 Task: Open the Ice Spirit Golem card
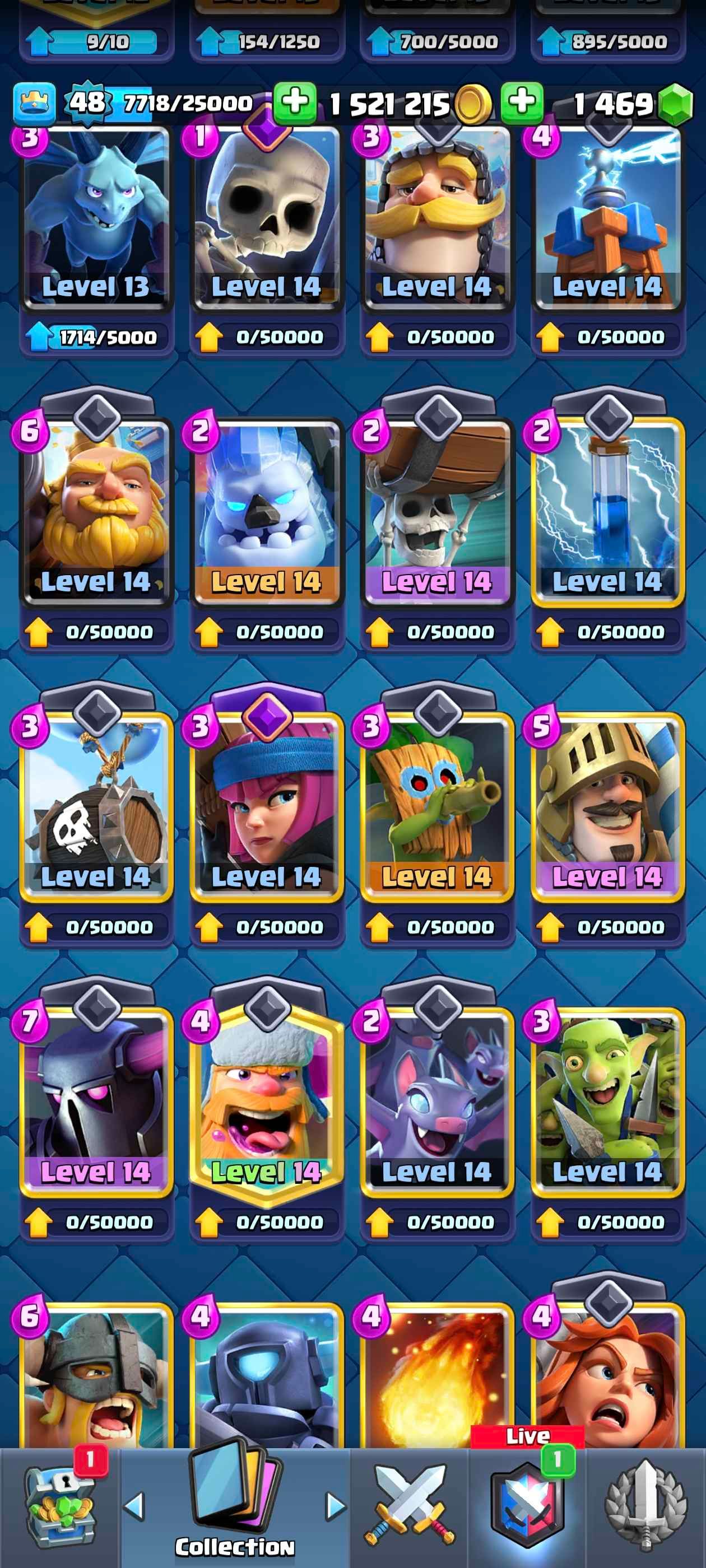[267, 511]
